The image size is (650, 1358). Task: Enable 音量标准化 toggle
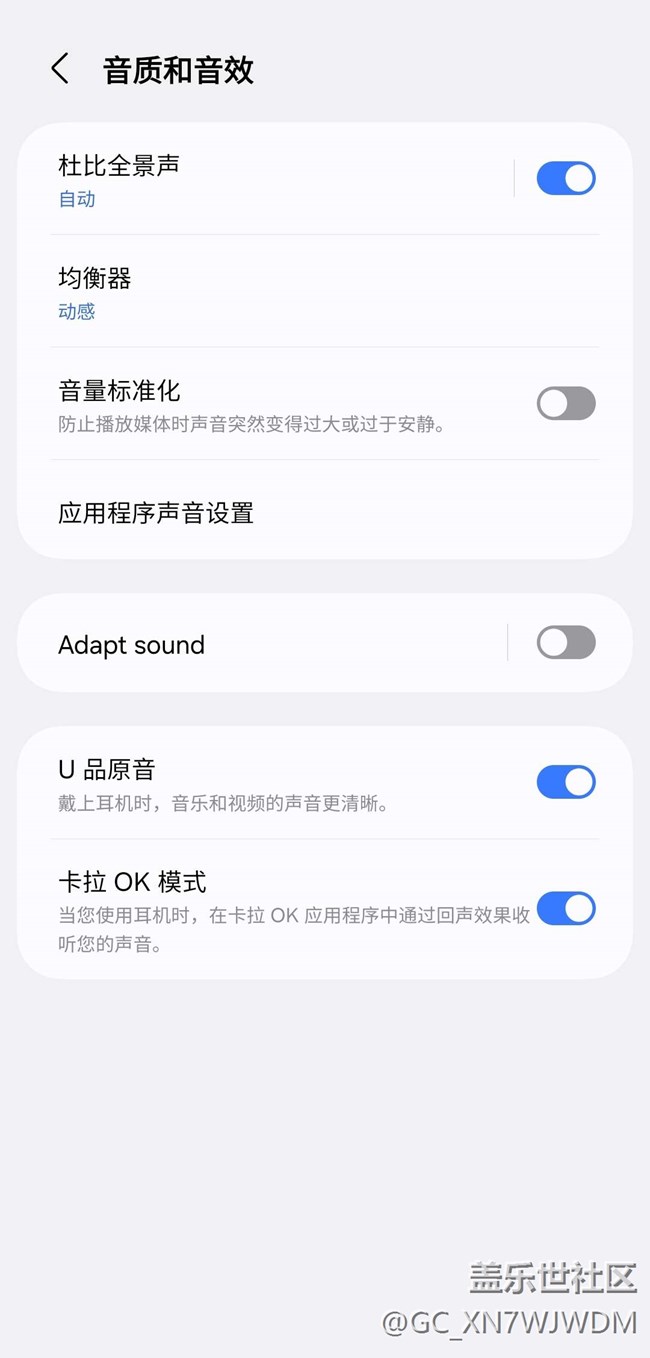pos(566,404)
